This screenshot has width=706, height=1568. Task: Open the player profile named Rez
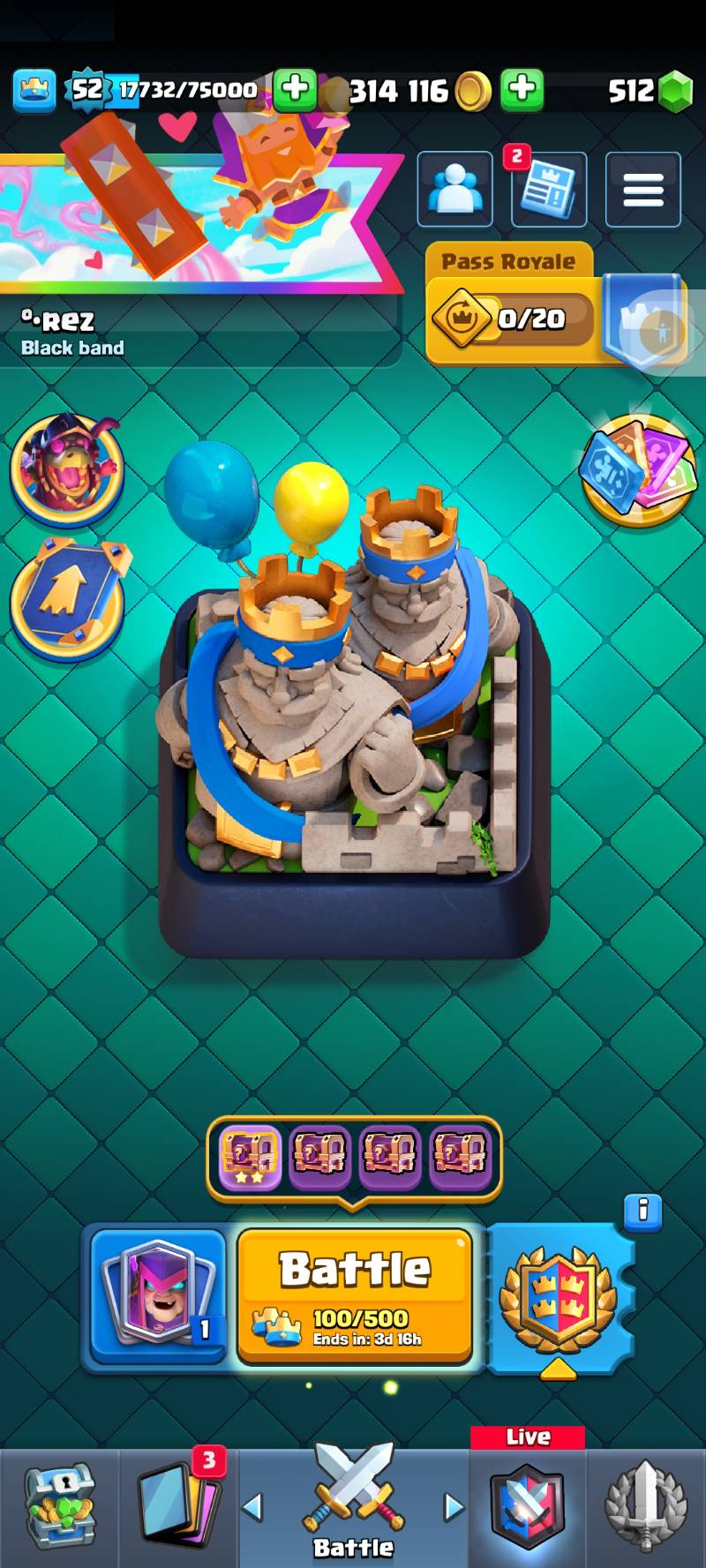[x=72, y=332]
